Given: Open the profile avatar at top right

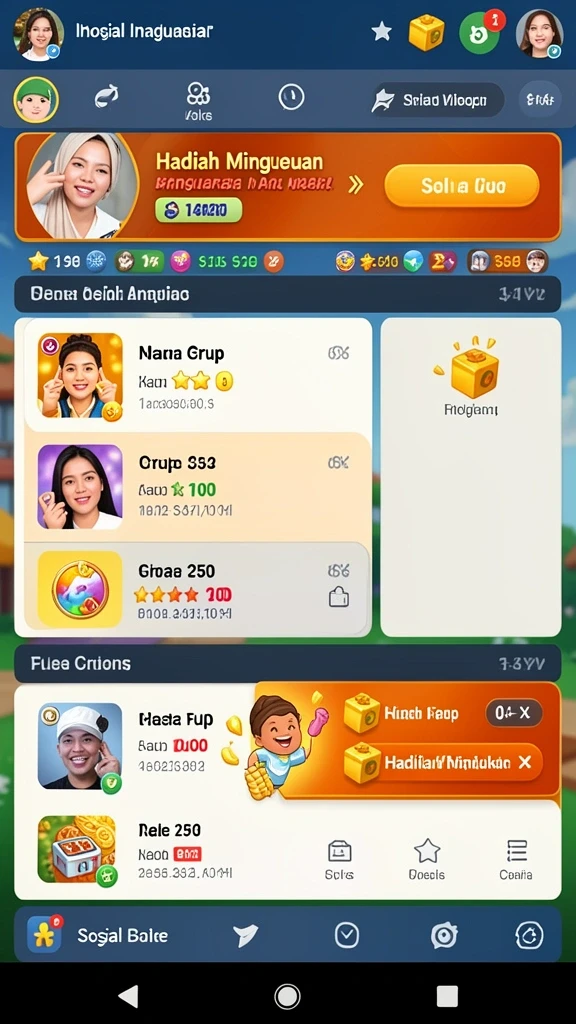Looking at the screenshot, I should 539,33.
